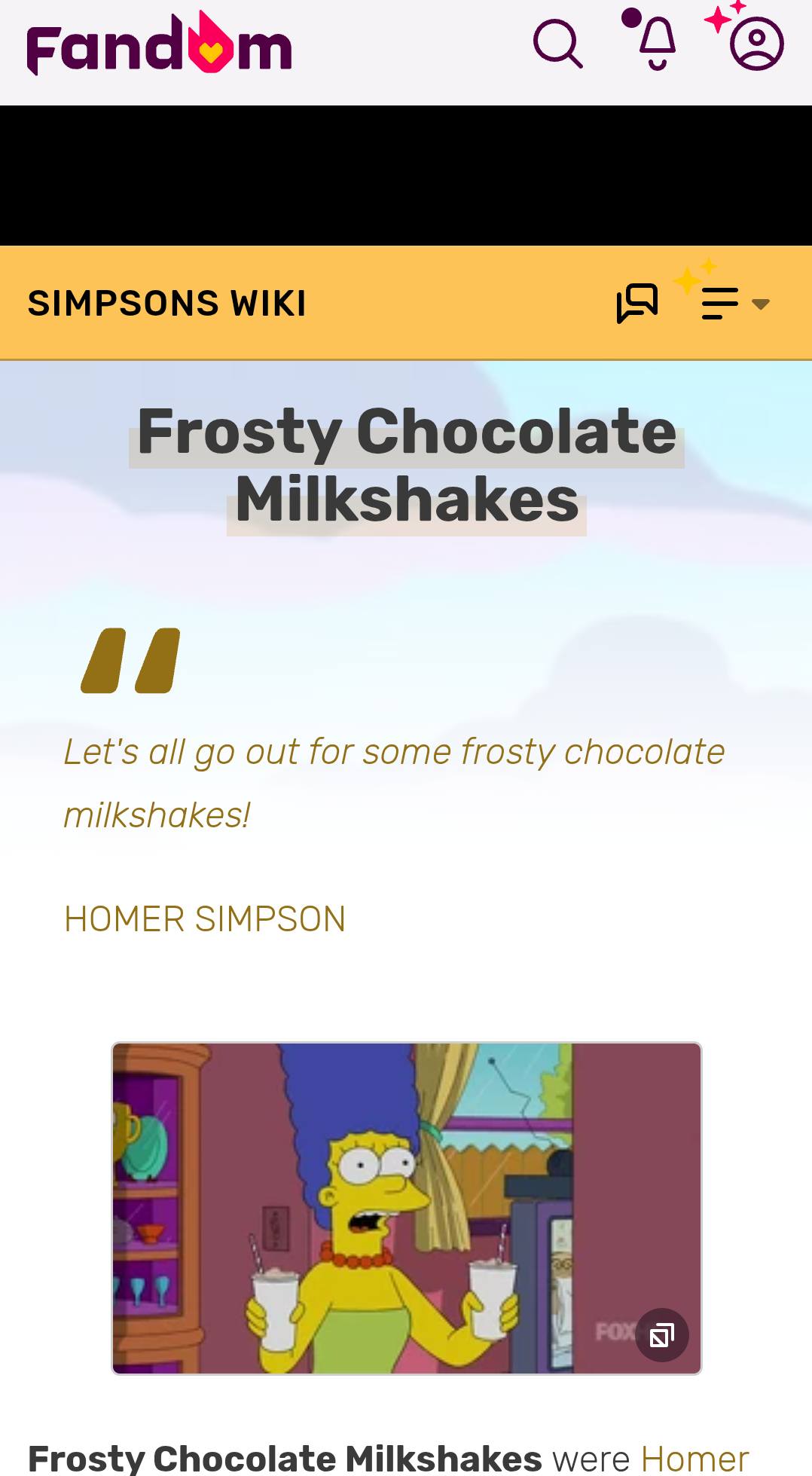812x1476 pixels.
Task: Open the notifications bell
Action: coord(657,44)
